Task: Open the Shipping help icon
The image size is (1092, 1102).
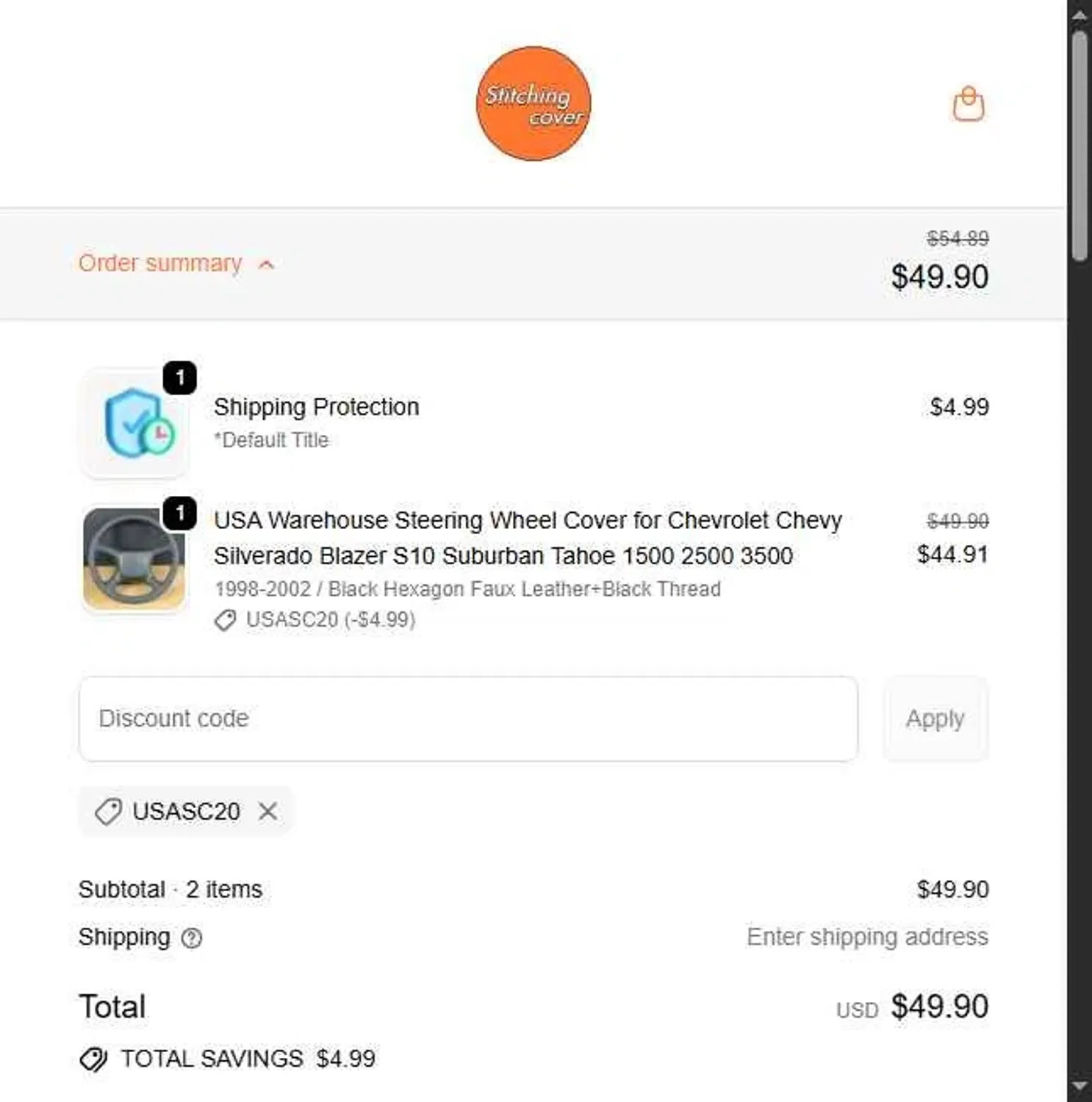Action: pyautogui.click(x=192, y=938)
